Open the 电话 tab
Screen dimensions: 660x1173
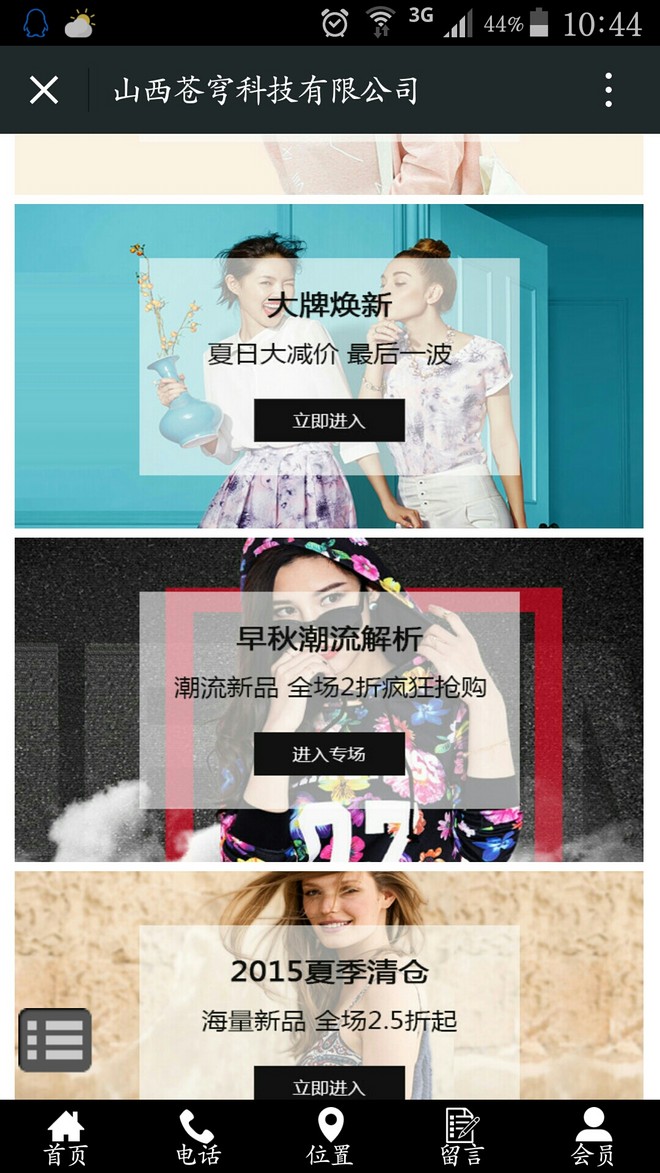(x=197, y=1137)
